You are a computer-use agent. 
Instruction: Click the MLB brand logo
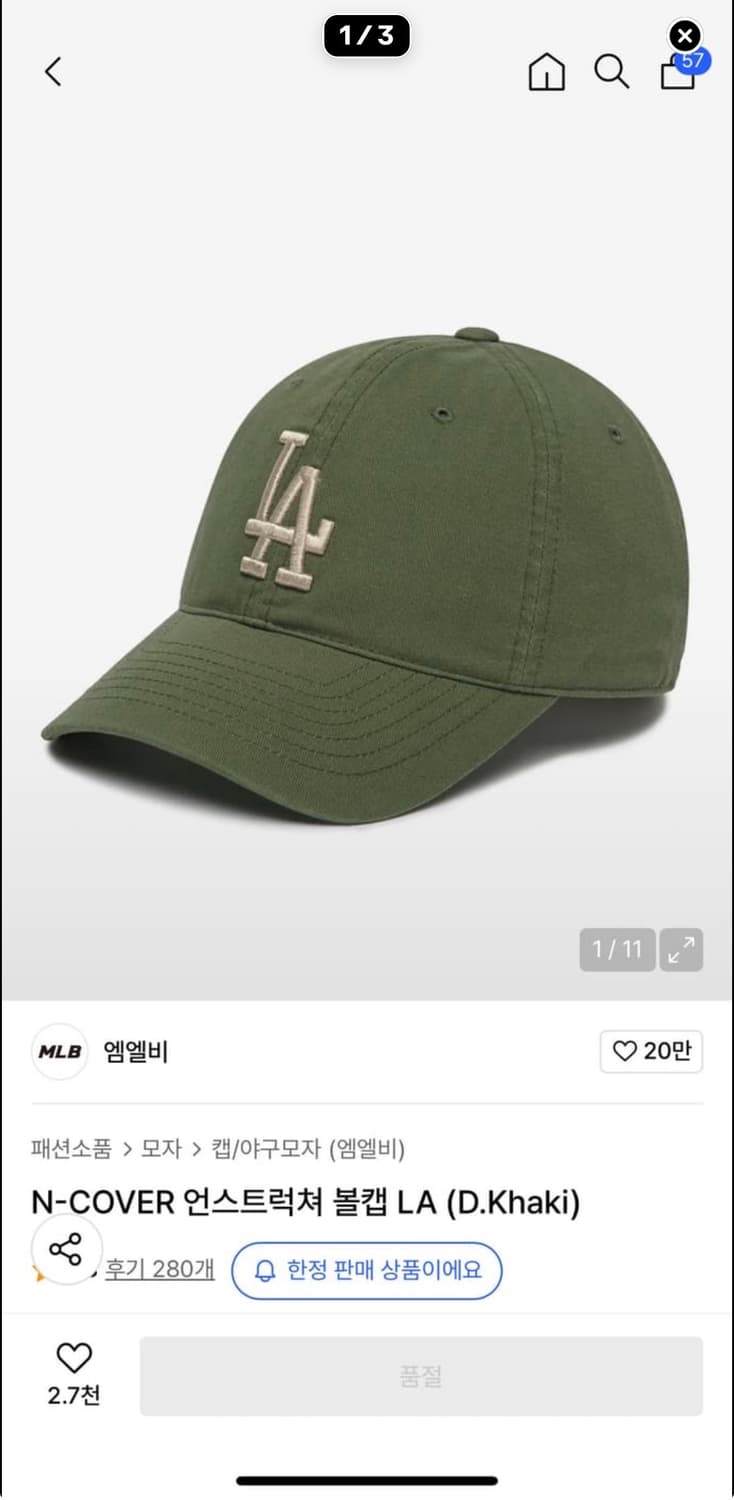click(x=59, y=1050)
